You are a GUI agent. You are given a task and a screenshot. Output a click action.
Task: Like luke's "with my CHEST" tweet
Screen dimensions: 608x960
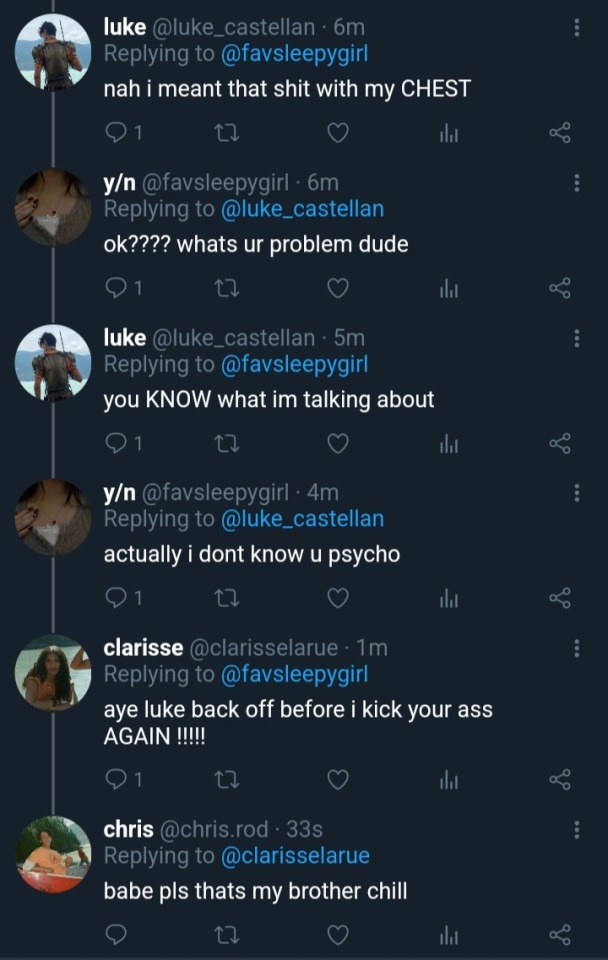point(338,133)
